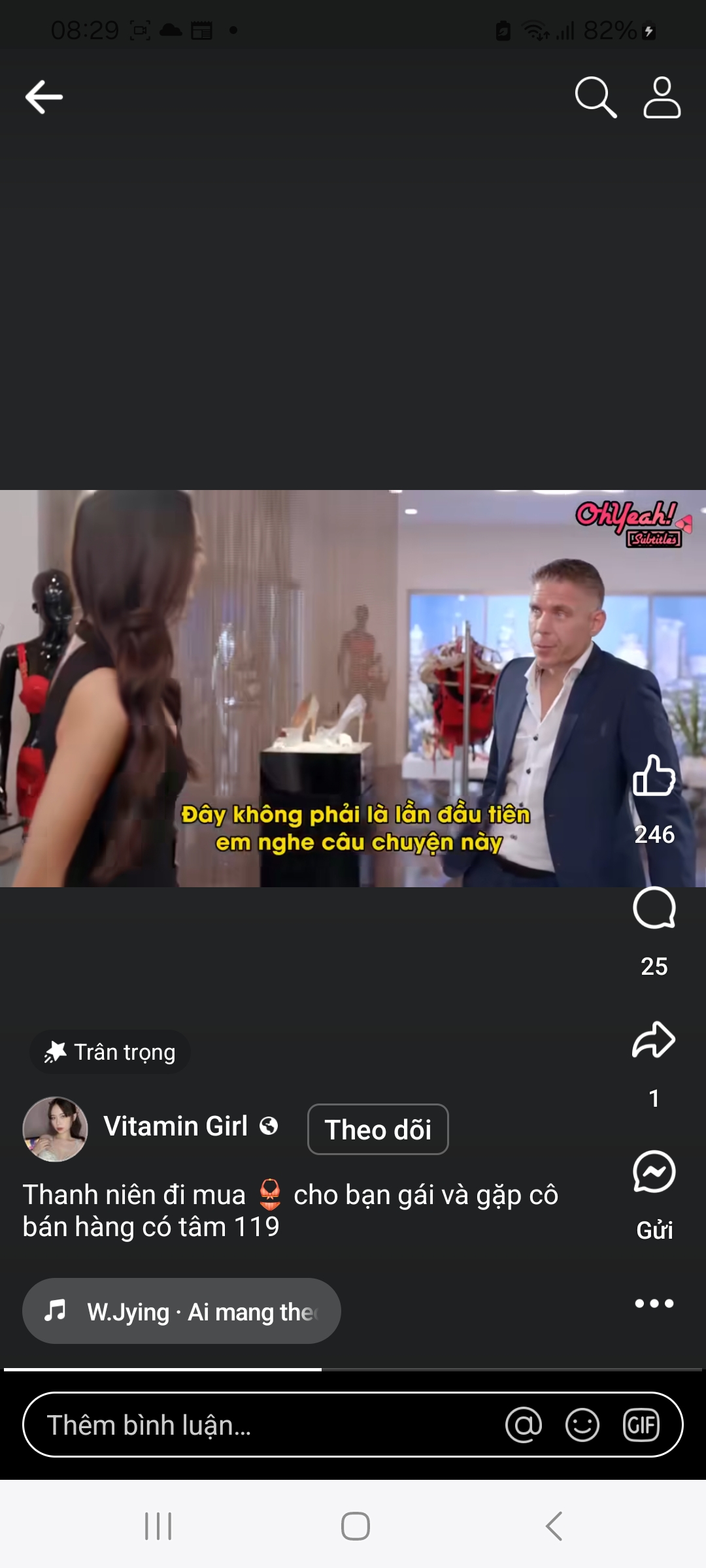The image size is (706, 1568).
Task: Open system recent apps button
Action: [158, 1526]
